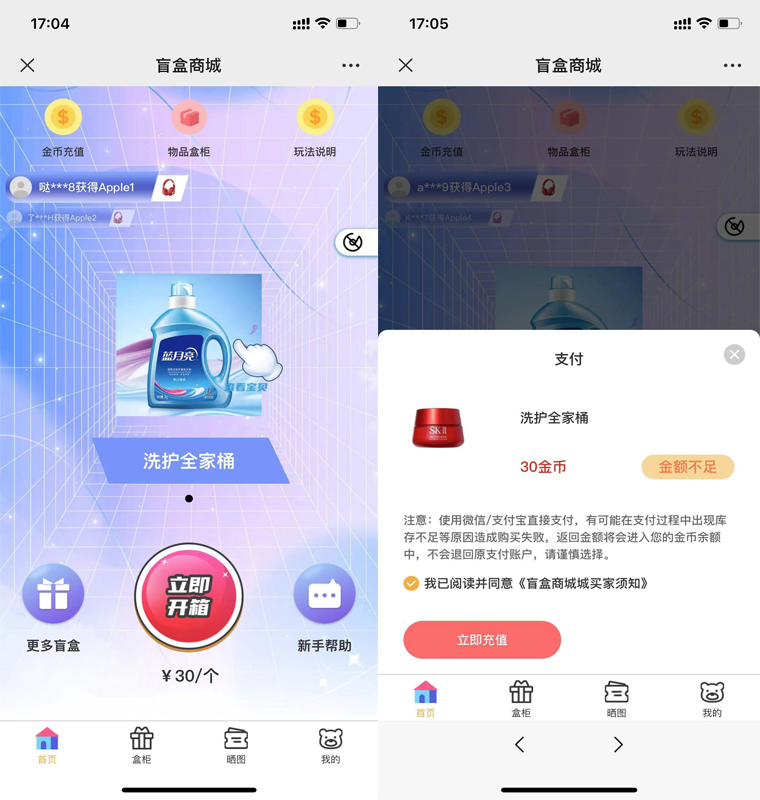The image size is (760, 800).
Task: Open 更多盲盒
Action: [53, 595]
